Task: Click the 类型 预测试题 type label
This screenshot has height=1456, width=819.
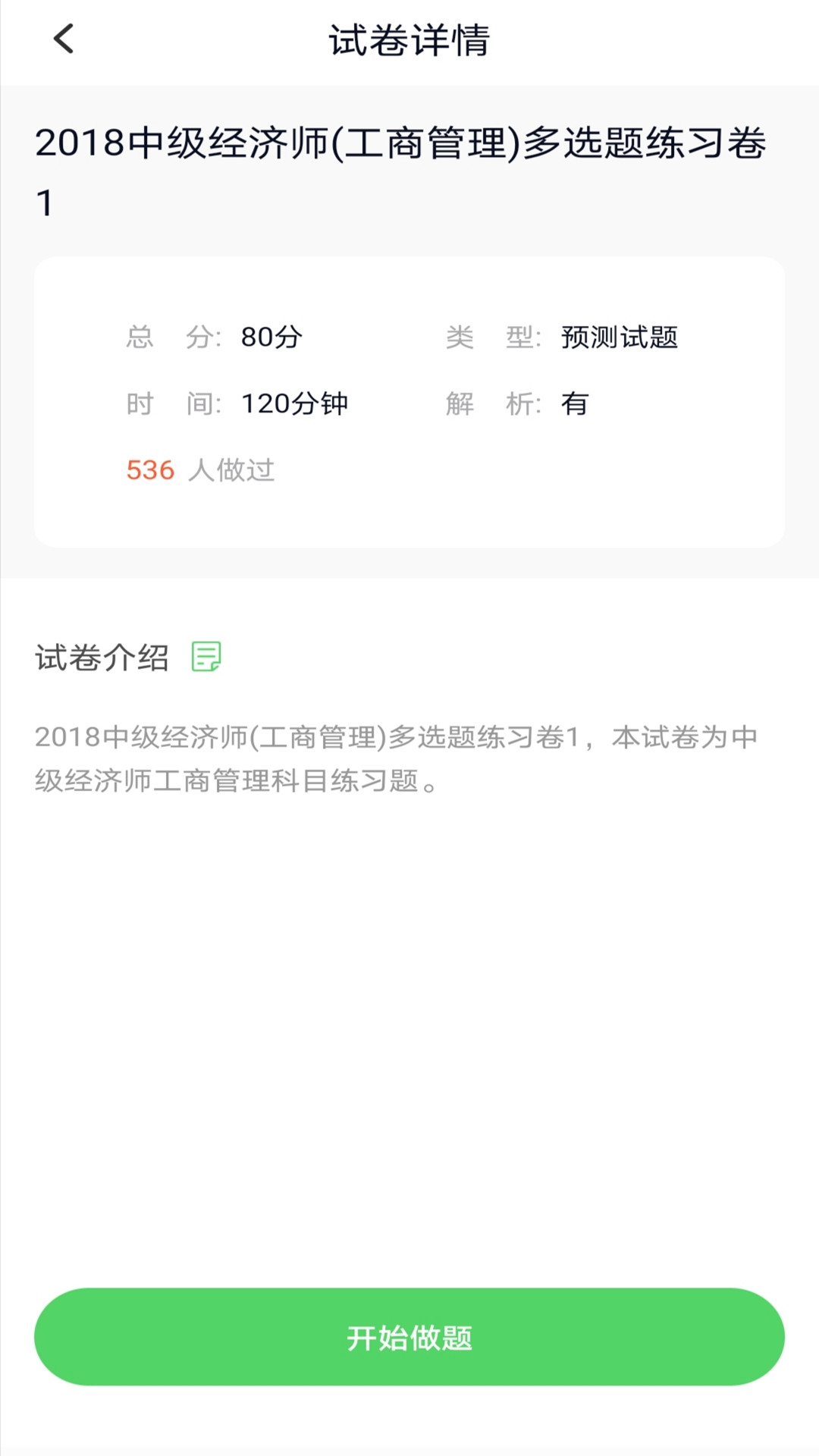Action: tap(565, 339)
